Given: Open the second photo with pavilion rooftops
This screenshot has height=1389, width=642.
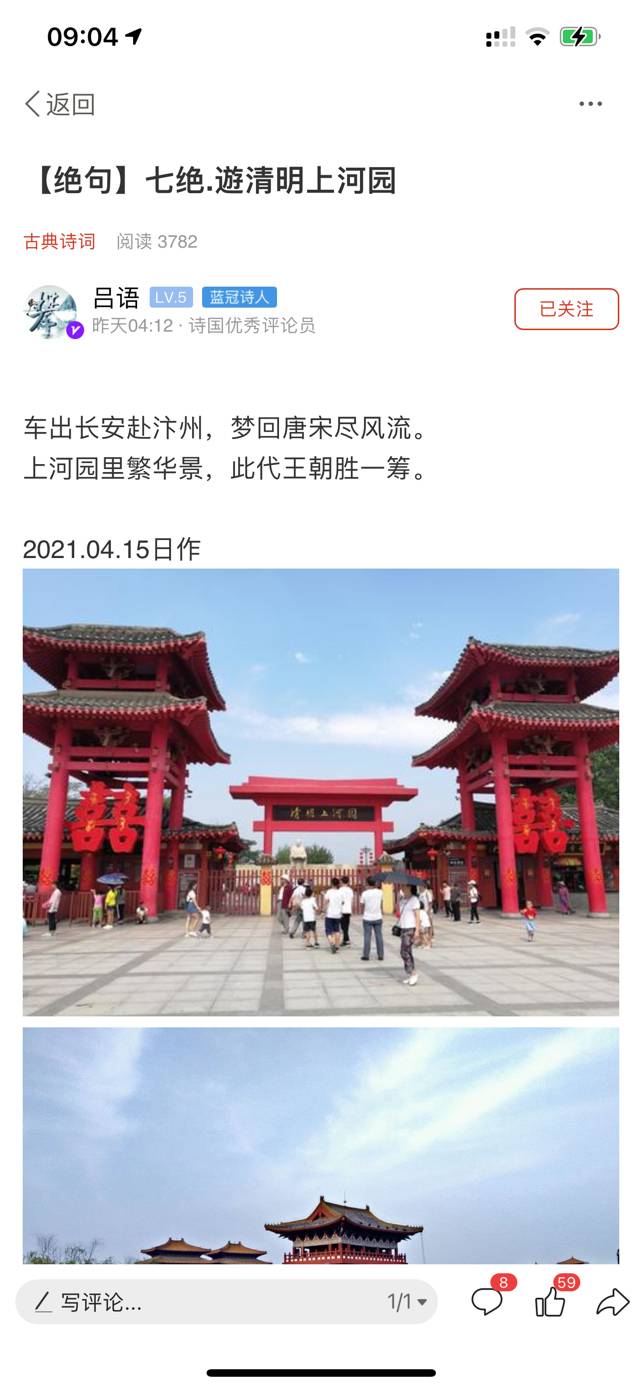Looking at the screenshot, I should coord(321,1145).
